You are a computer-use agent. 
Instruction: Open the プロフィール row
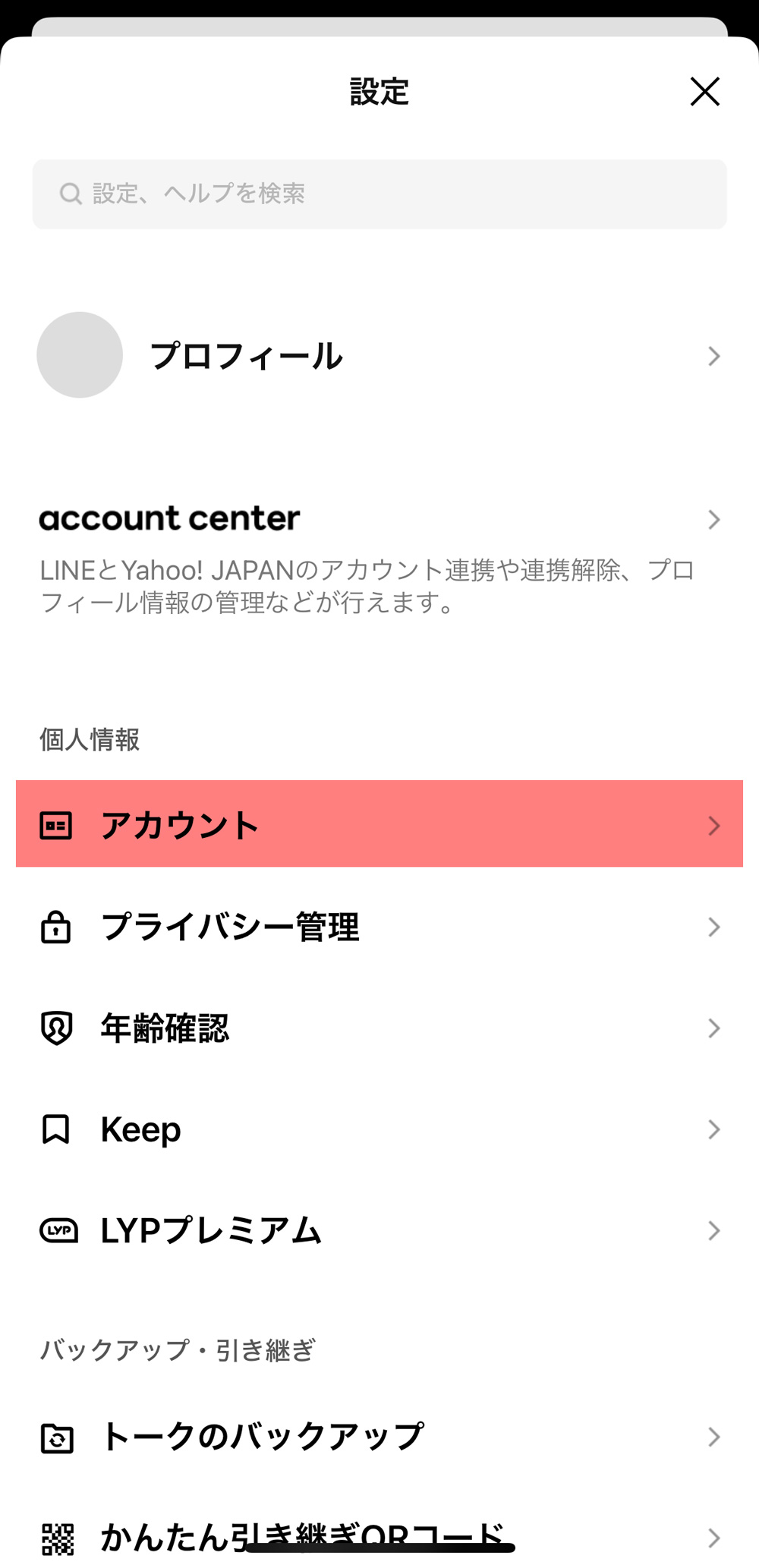point(379,355)
